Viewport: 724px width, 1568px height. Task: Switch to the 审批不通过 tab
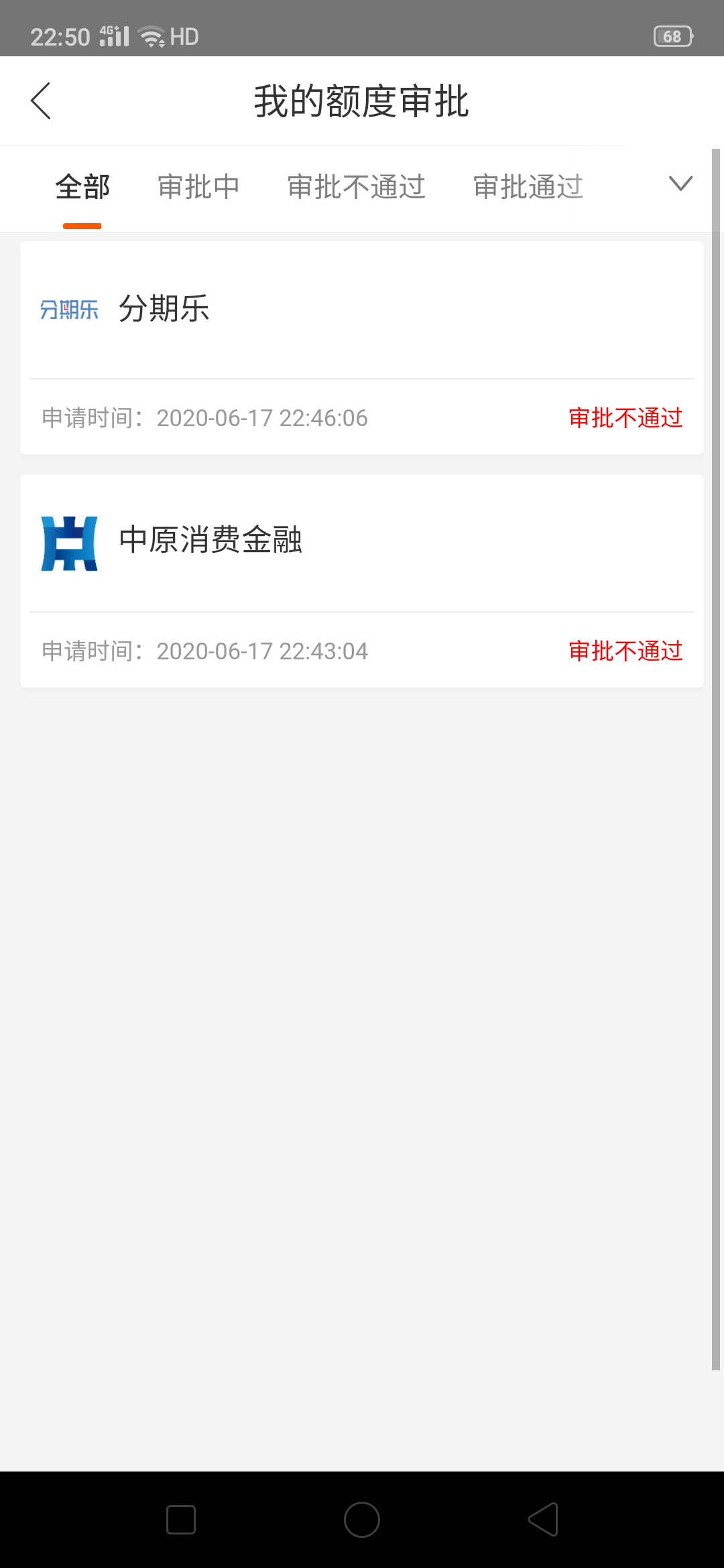click(x=357, y=187)
